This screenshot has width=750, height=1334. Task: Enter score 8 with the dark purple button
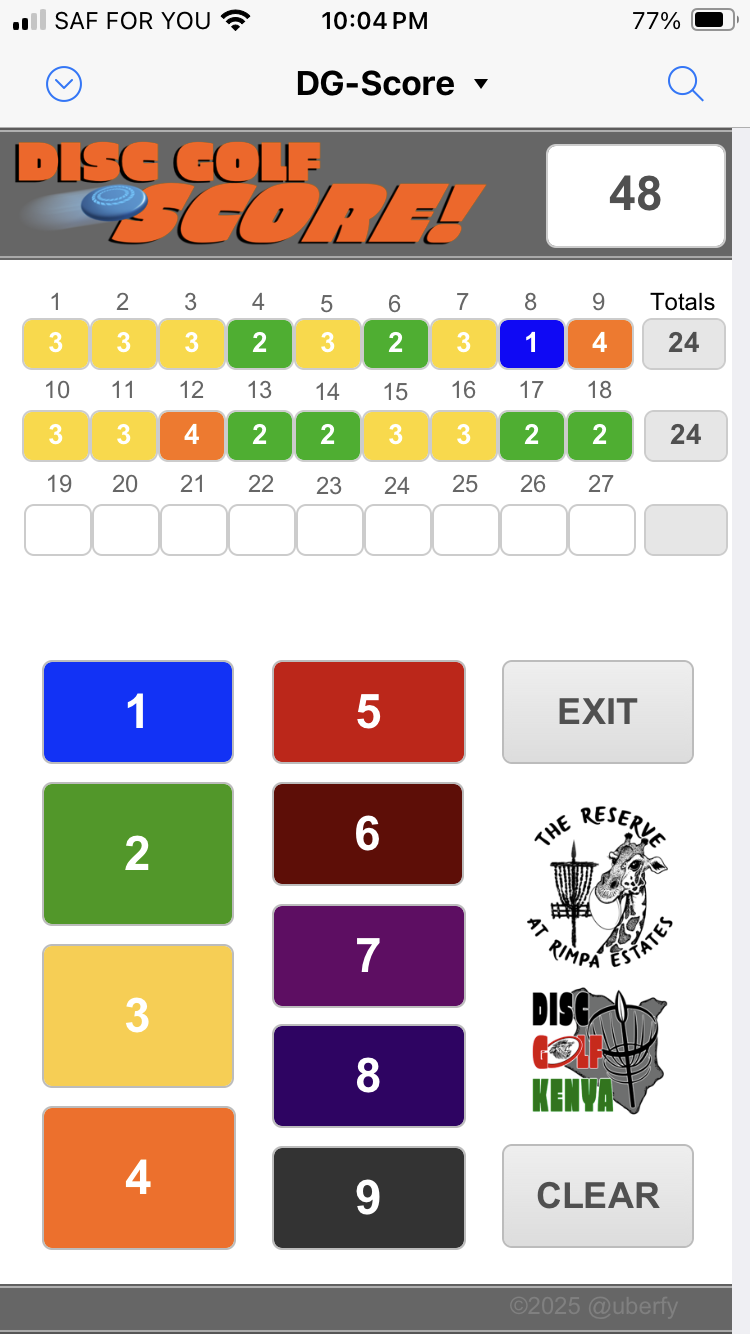[368, 1076]
